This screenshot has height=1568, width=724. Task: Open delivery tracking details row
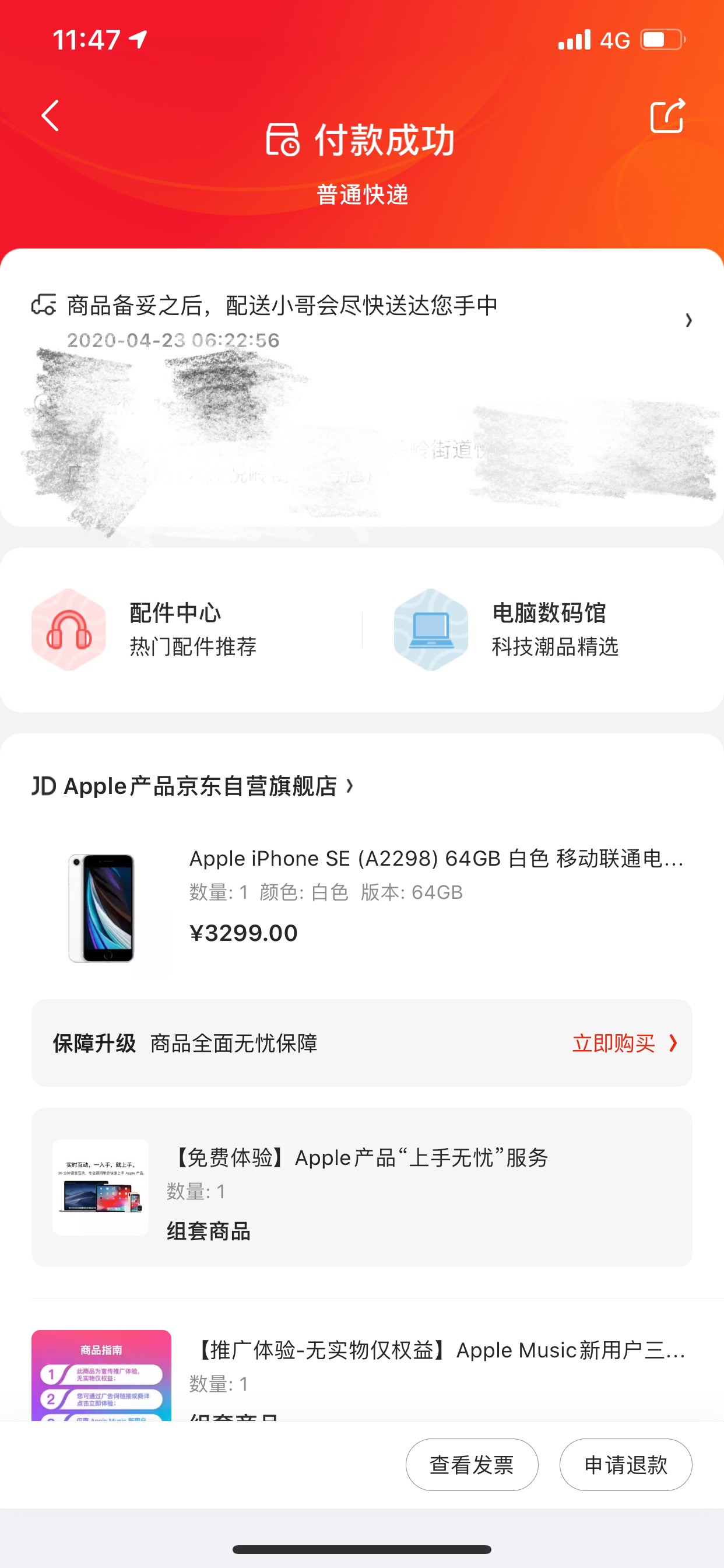coord(362,321)
